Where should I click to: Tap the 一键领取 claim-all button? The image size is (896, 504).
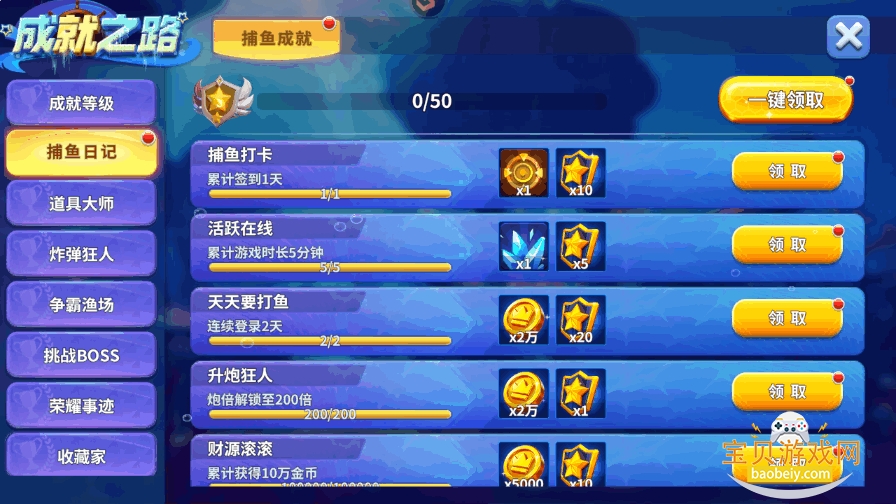(x=786, y=100)
